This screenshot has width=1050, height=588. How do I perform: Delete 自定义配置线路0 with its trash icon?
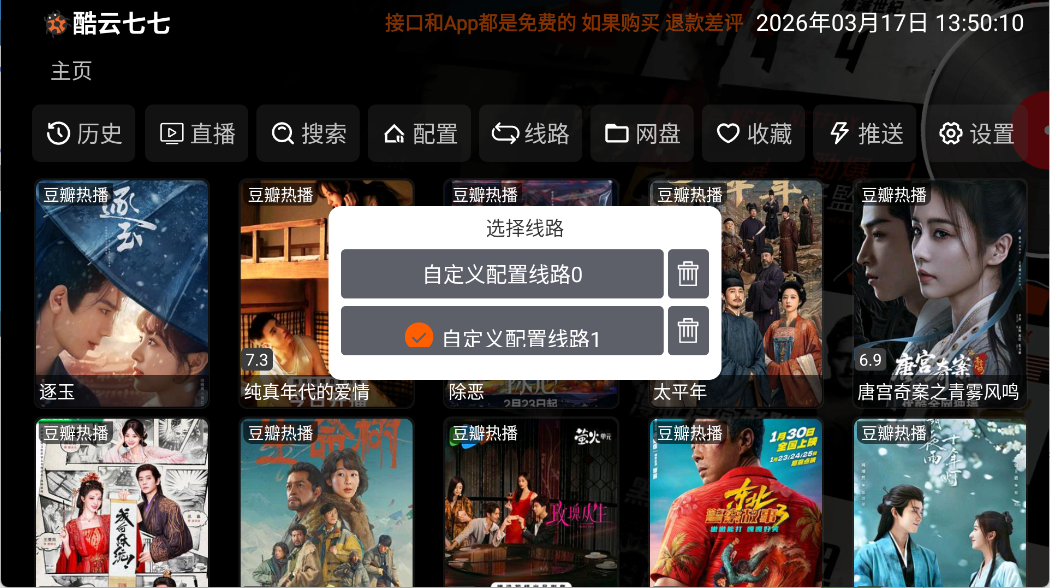[688, 274]
